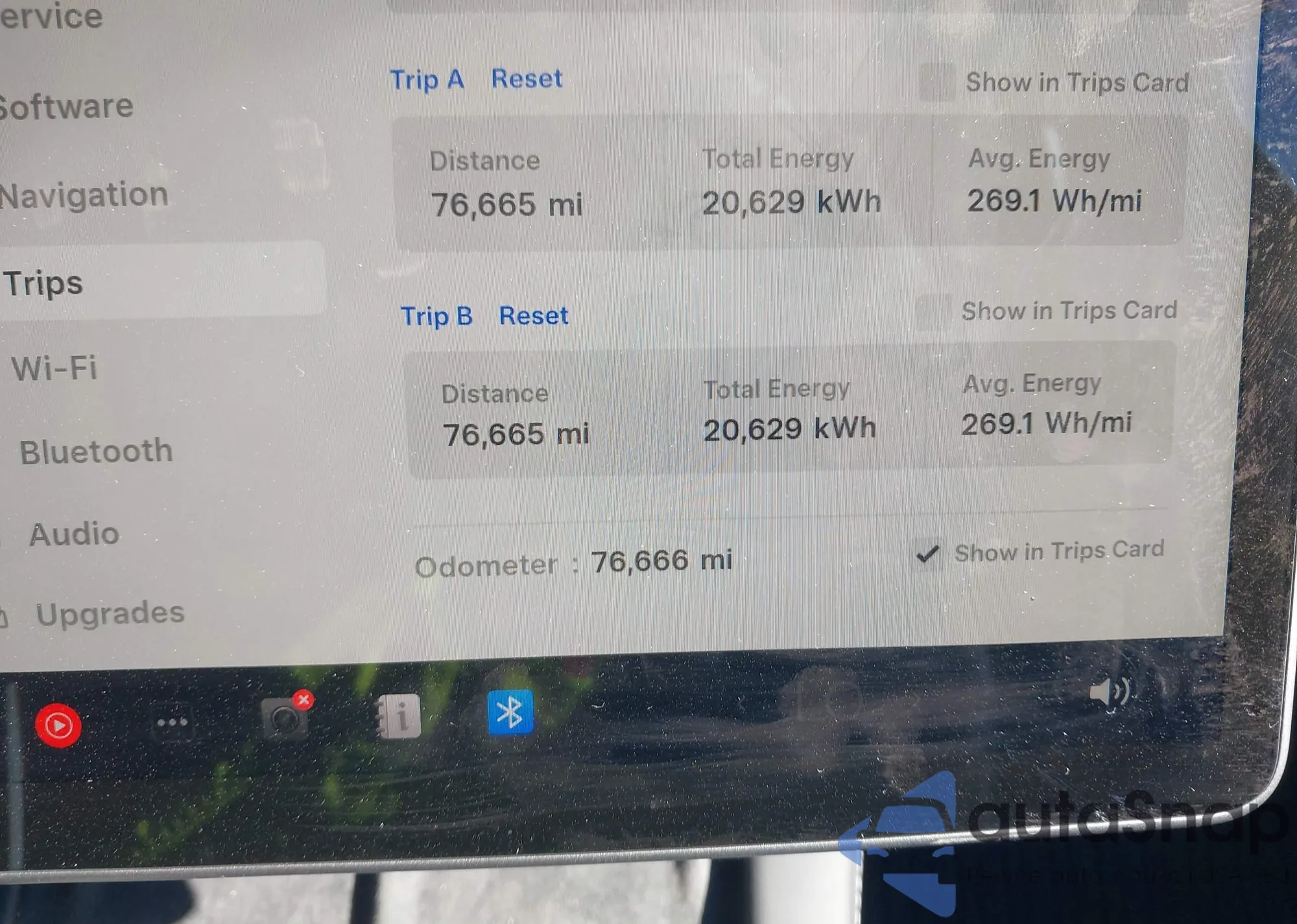Open Bluetooth settings in sidebar
Viewport: 1297px width, 924px height.
96,452
